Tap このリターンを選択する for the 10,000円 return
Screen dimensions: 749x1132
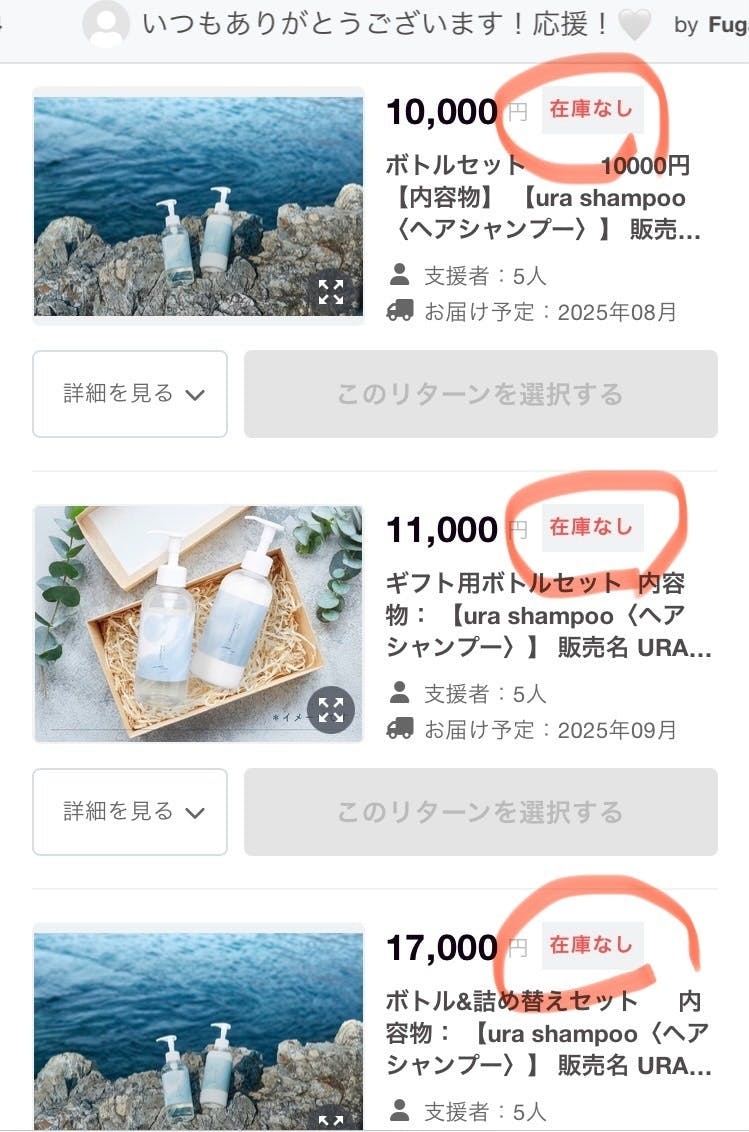(x=480, y=394)
